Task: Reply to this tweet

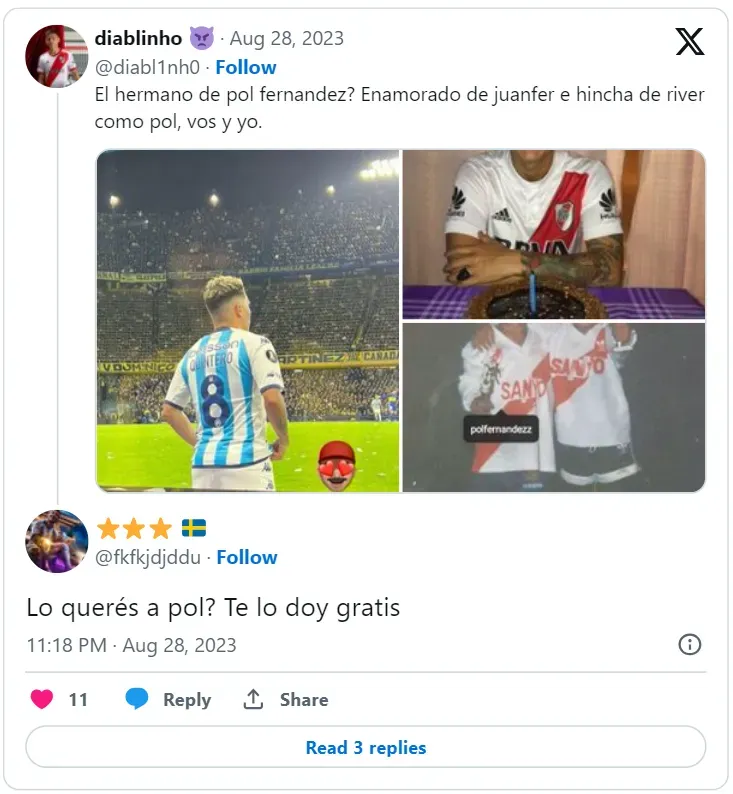Action: 168,700
